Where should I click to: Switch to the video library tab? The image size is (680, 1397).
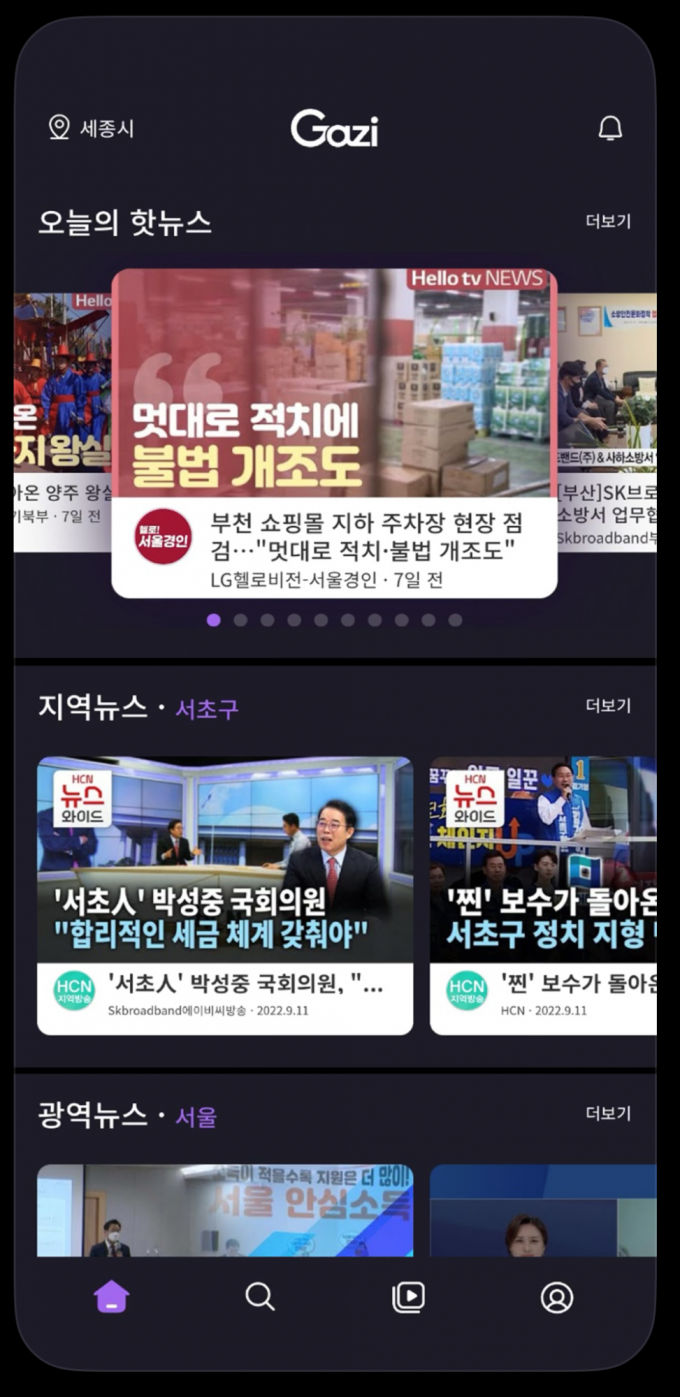[x=408, y=1297]
